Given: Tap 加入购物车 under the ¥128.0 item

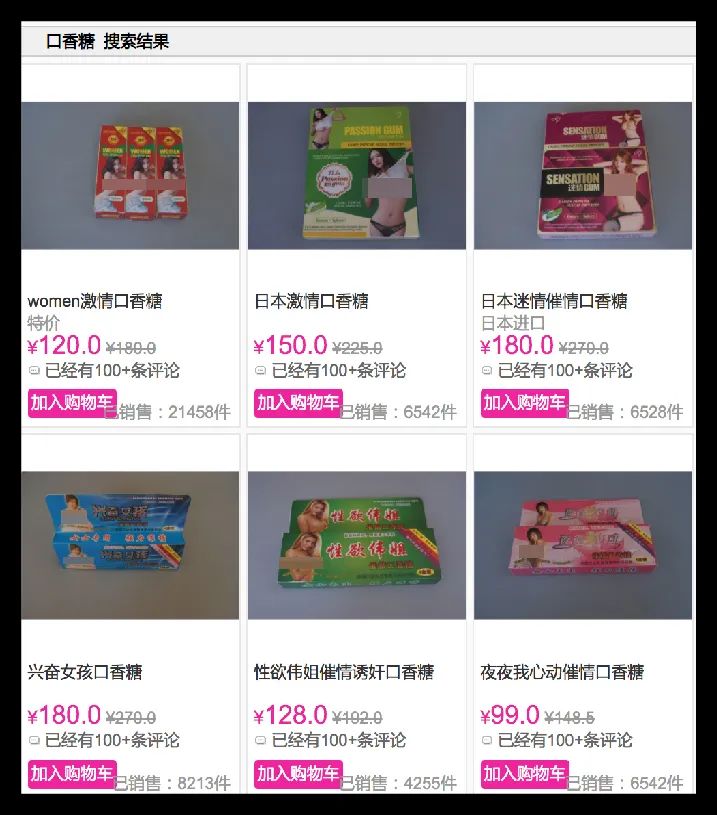Looking at the screenshot, I should (x=298, y=774).
